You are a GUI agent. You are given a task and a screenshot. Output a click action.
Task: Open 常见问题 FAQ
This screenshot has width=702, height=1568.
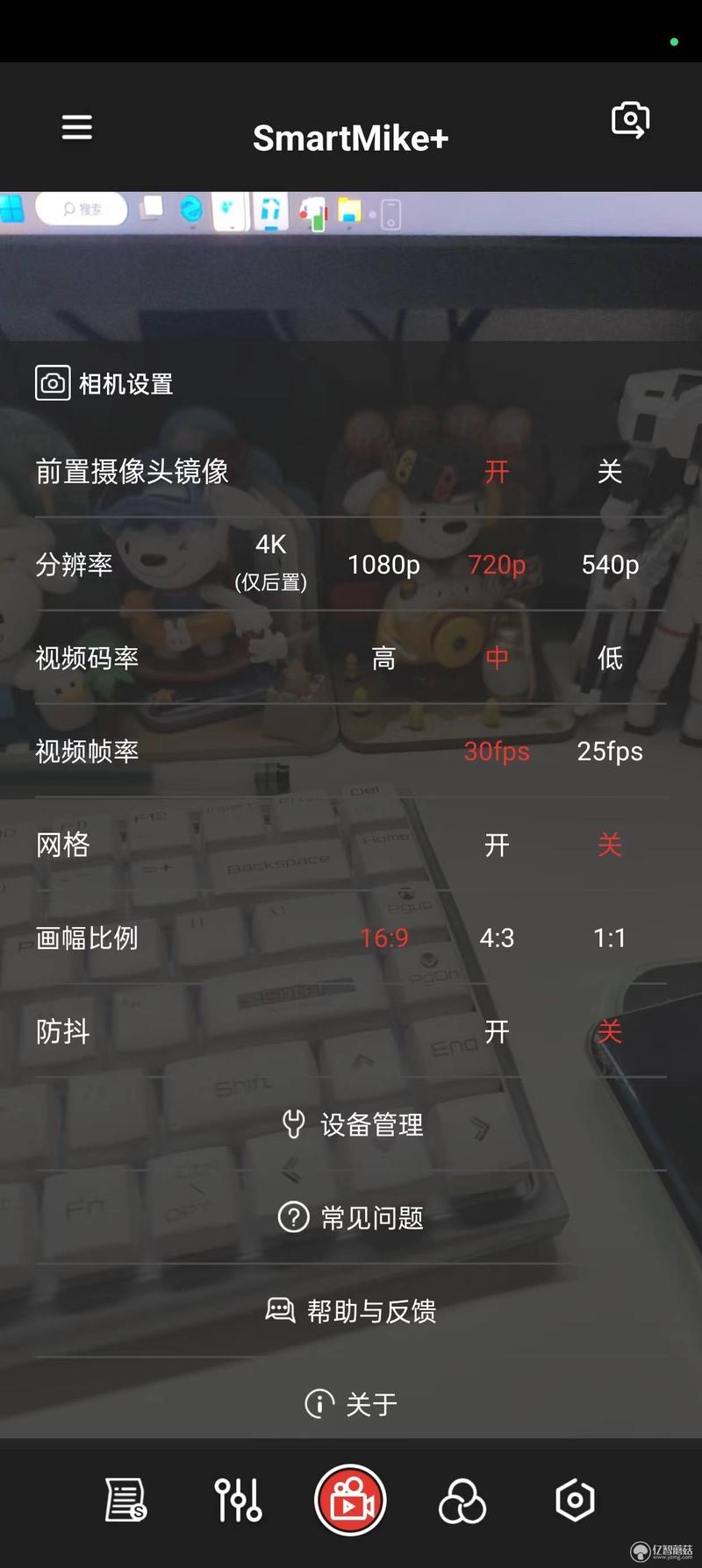(351, 1218)
